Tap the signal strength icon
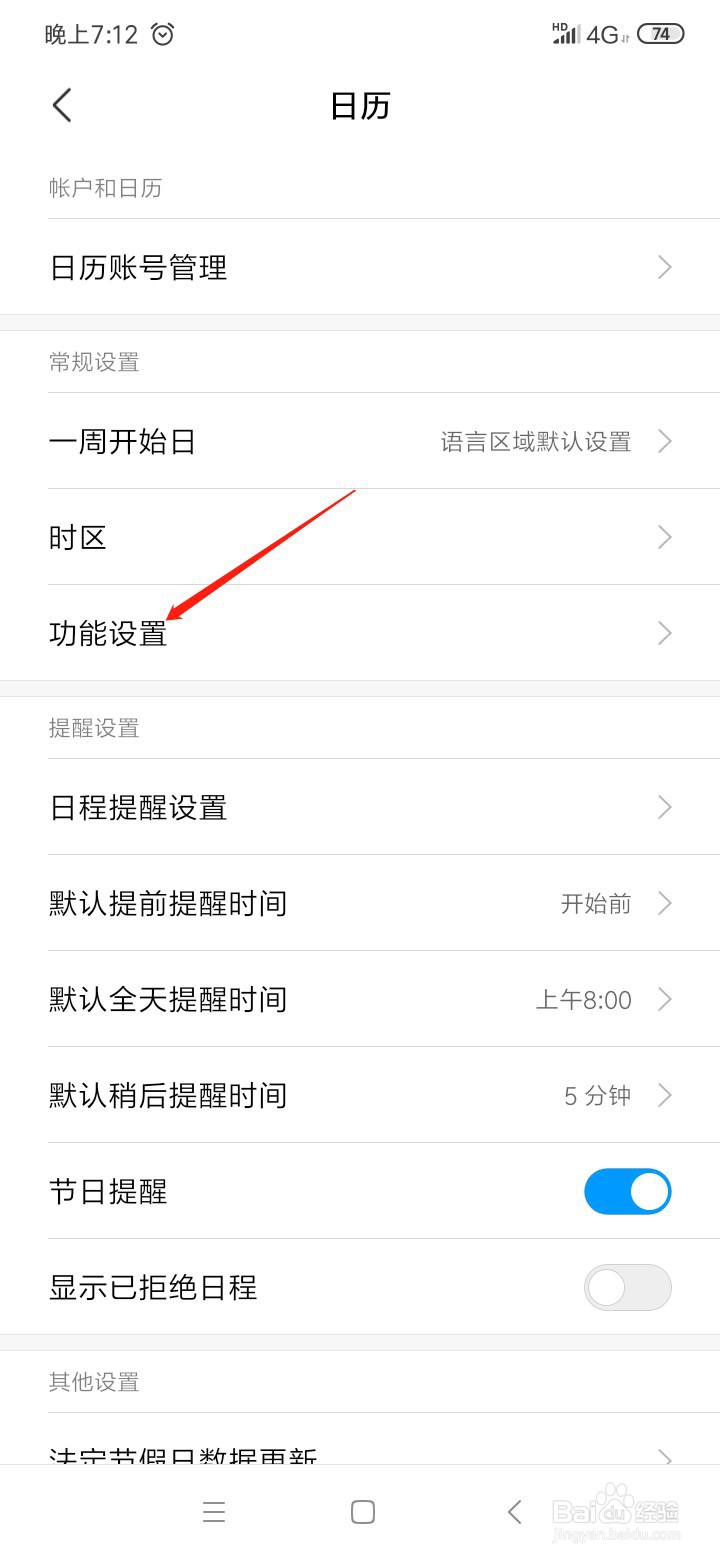720x1560 pixels. pyautogui.click(x=563, y=34)
